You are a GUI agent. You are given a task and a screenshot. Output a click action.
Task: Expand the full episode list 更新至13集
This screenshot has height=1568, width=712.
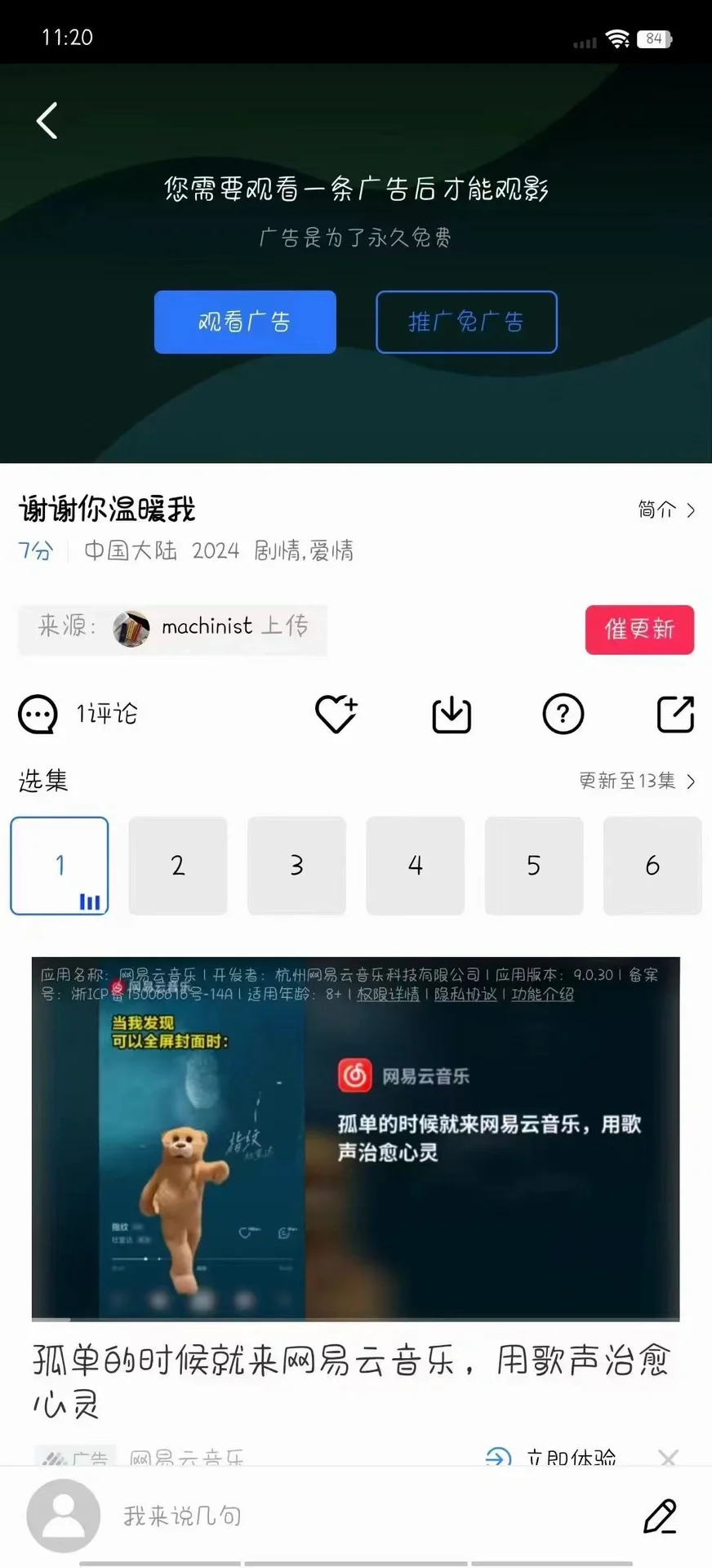(x=637, y=782)
